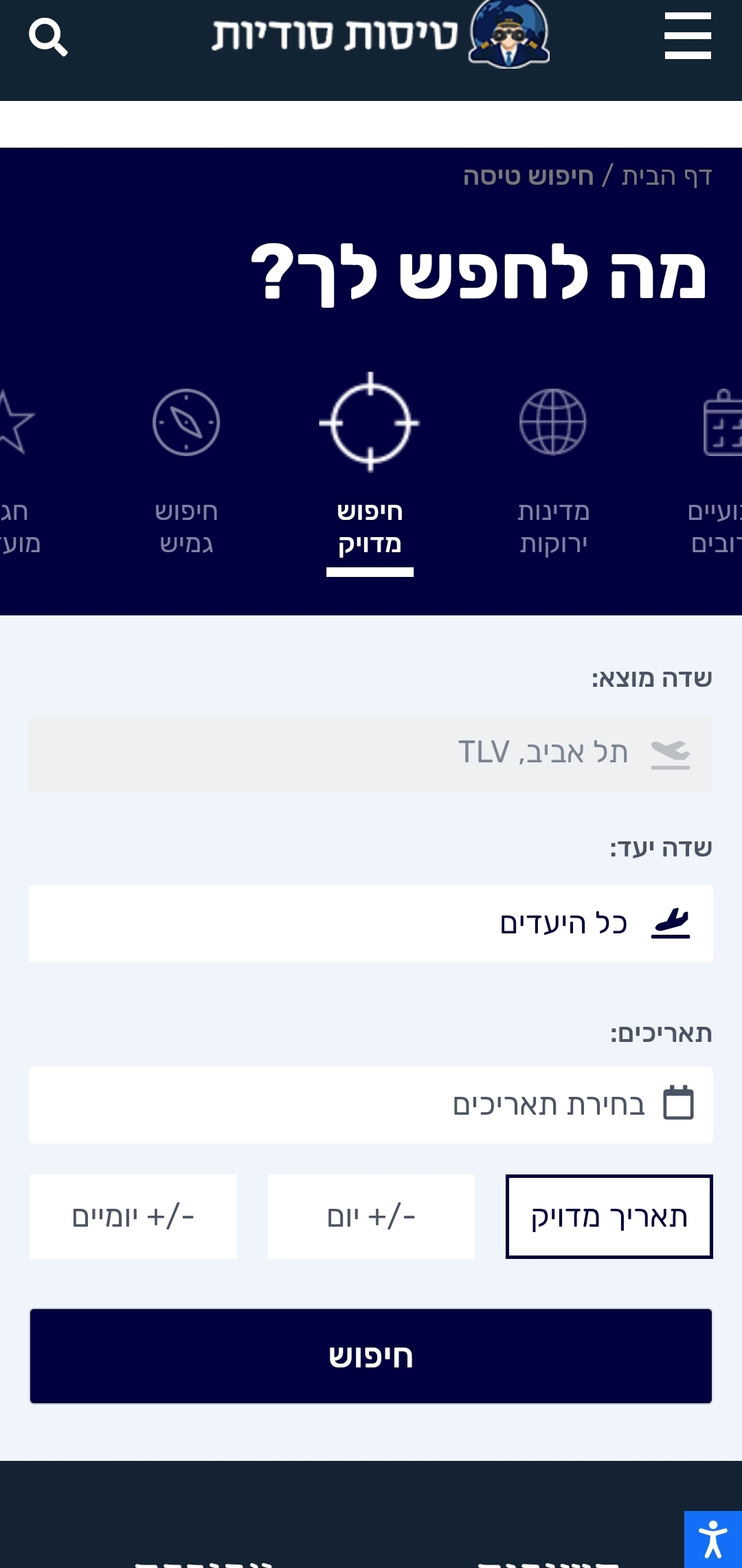The image size is (742, 1568).
Task: Open the accessibility widget
Action: click(713, 1539)
